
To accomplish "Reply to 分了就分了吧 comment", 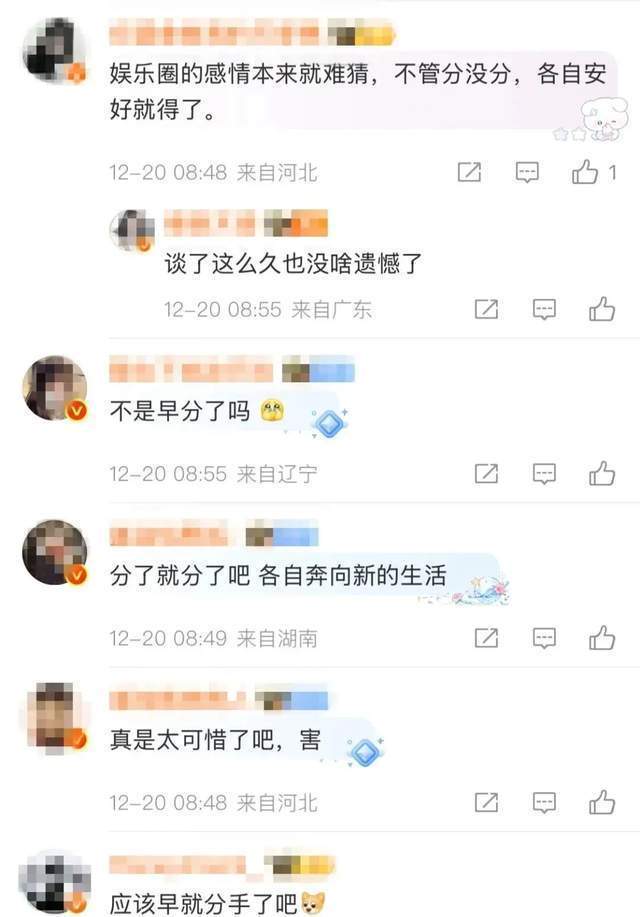I will (544, 638).
